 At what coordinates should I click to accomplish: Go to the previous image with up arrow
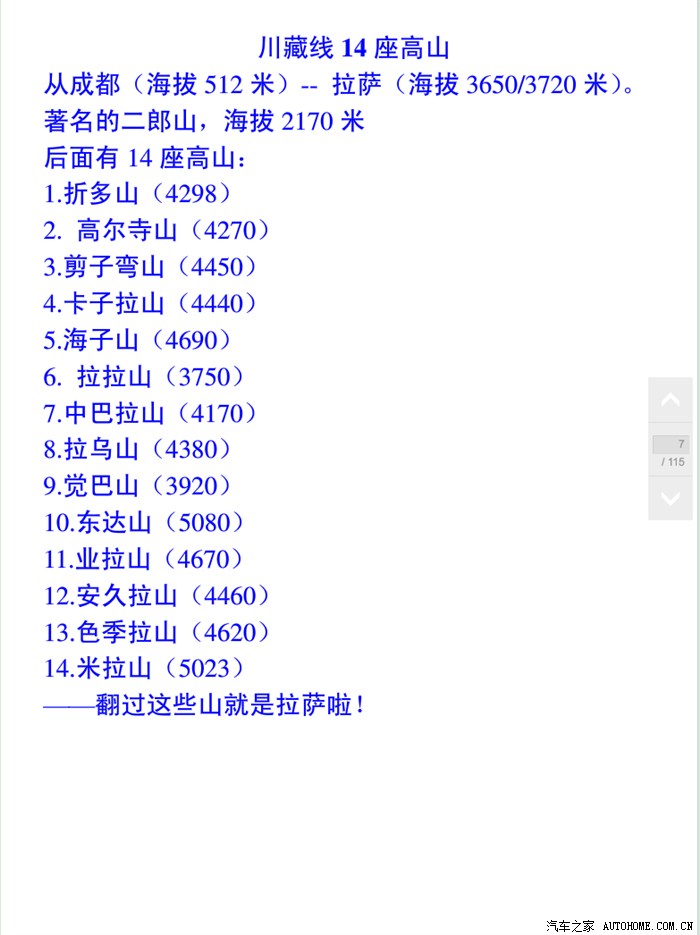(x=670, y=400)
